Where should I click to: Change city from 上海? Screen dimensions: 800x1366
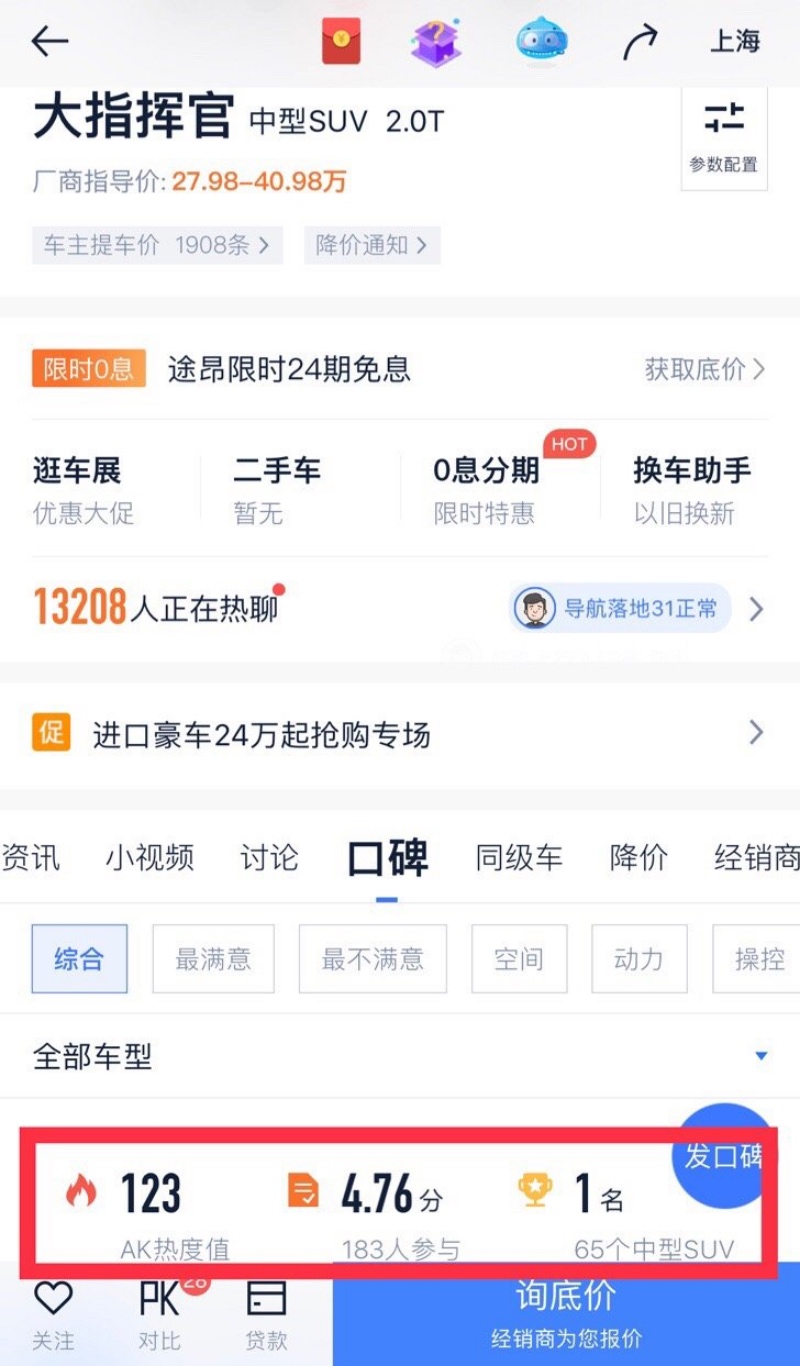tap(735, 41)
